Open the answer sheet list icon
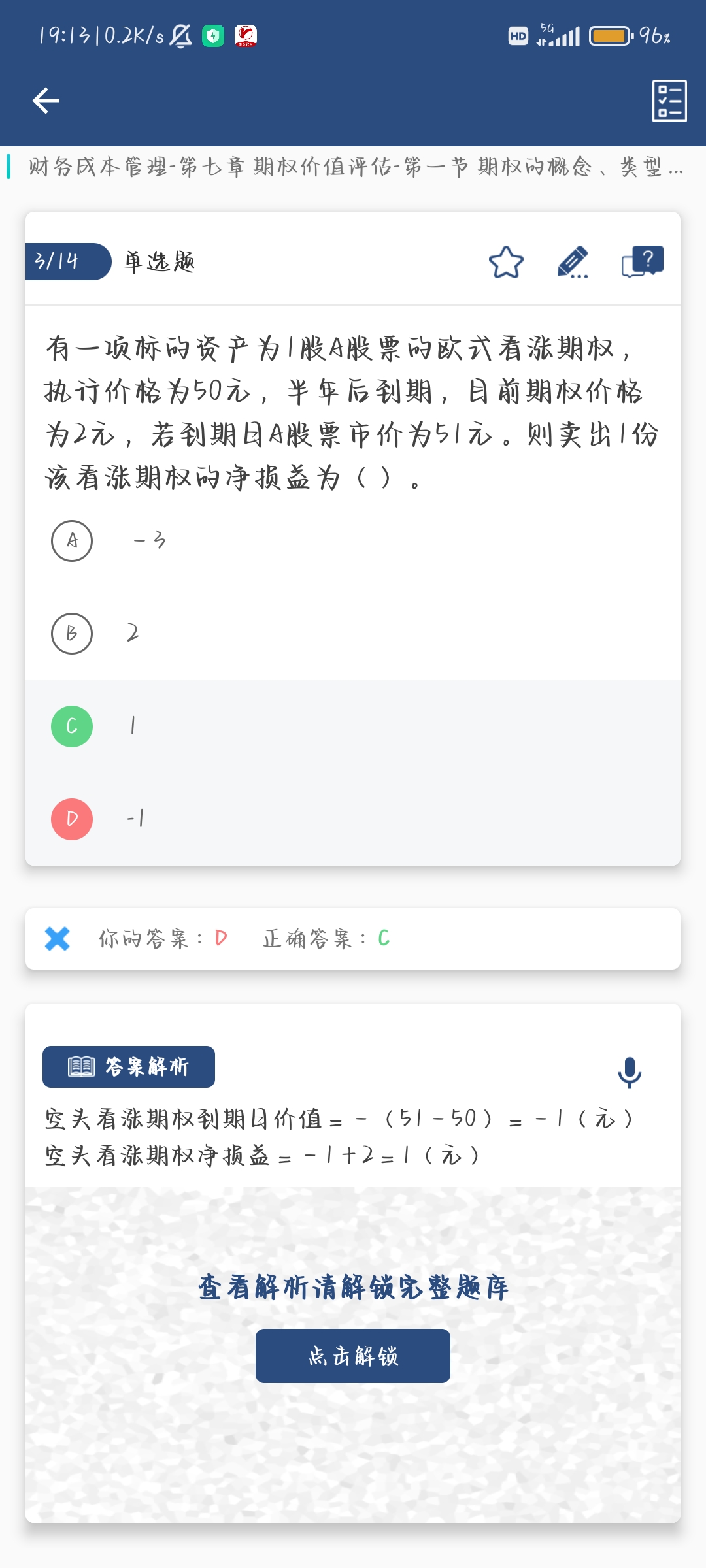Image resolution: width=706 pixels, height=1568 pixels. [x=669, y=101]
